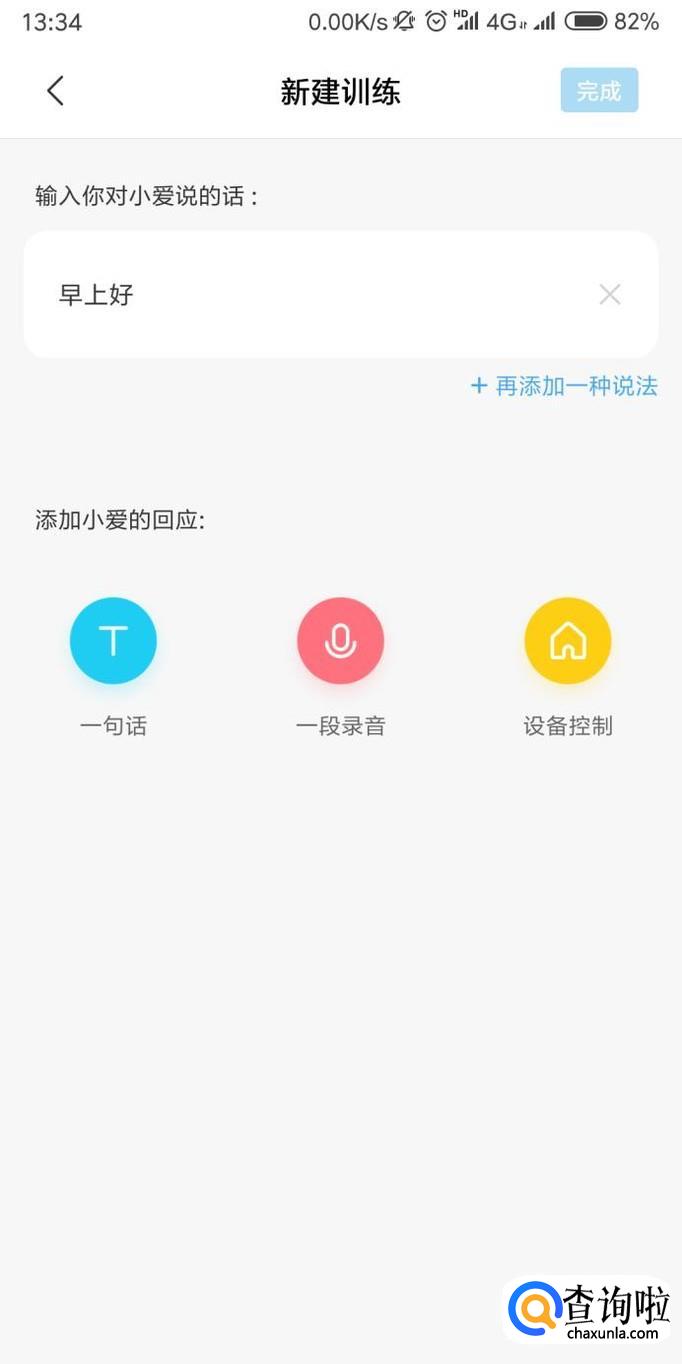682x1364 pixels.
Task: Tap the 完成 button
Action: [599, 91]
